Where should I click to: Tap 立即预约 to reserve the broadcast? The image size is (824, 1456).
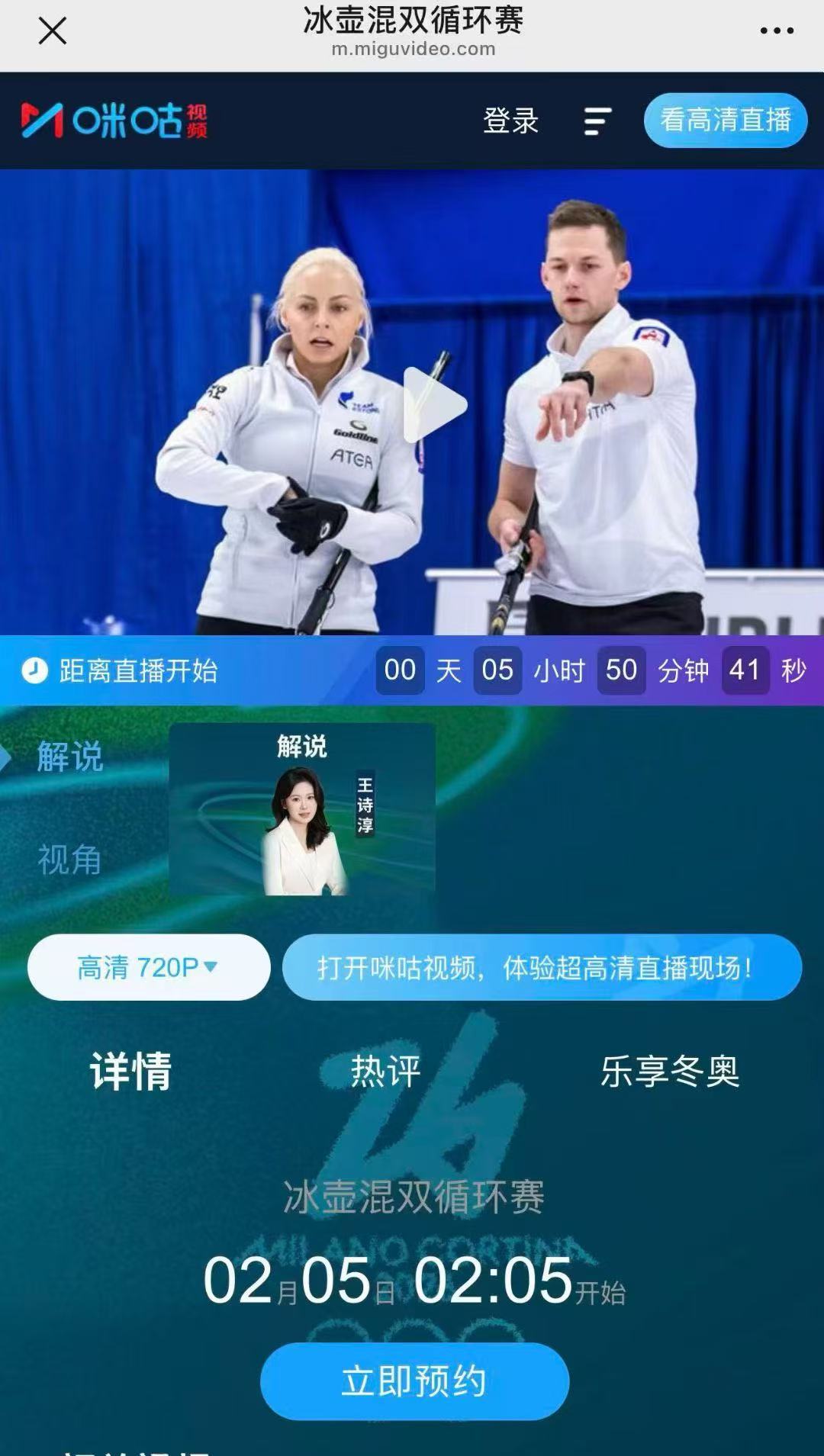click(414, 1381)
